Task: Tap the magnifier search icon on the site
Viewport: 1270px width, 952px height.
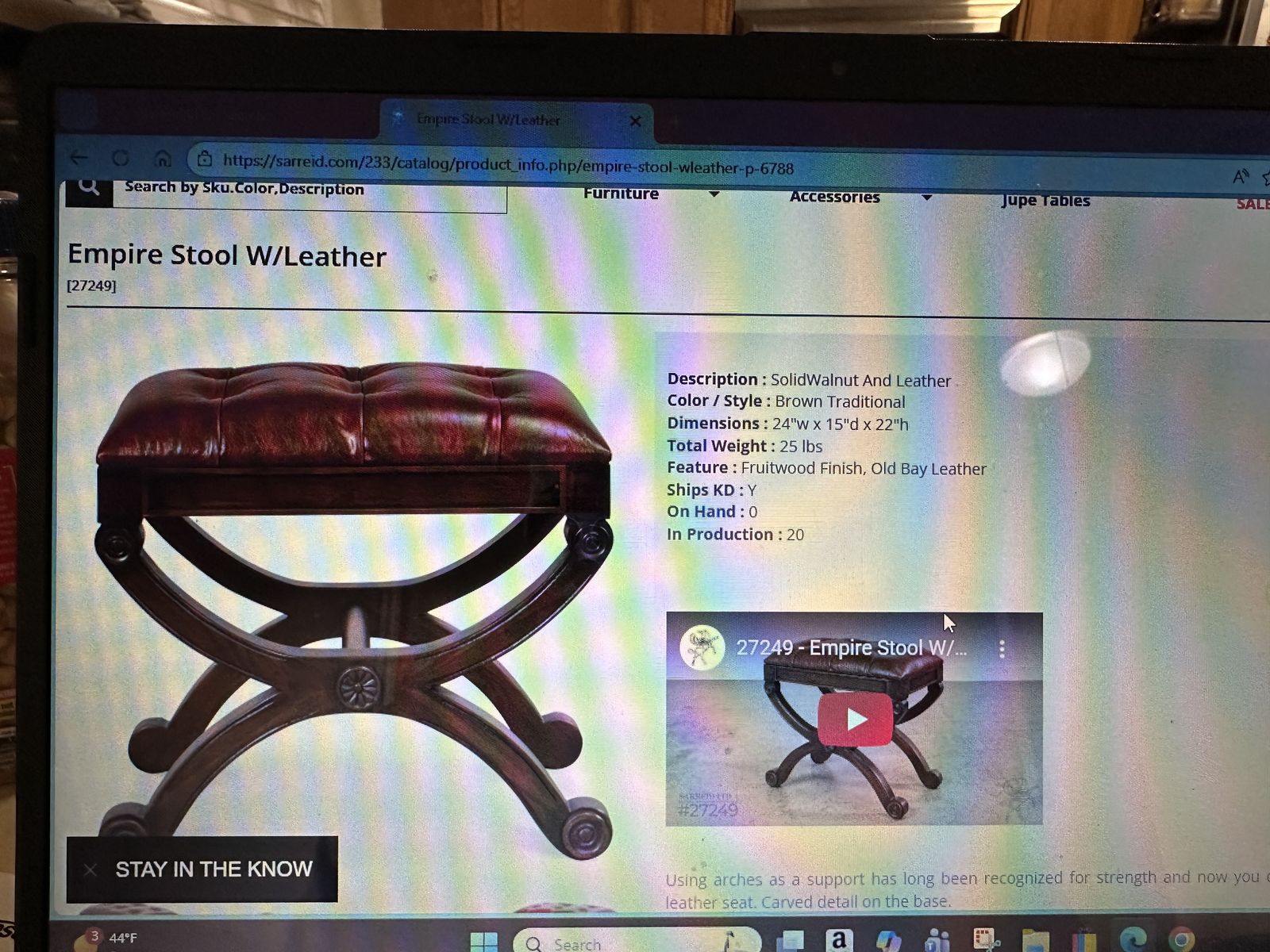Action: [x=89, y=188]
